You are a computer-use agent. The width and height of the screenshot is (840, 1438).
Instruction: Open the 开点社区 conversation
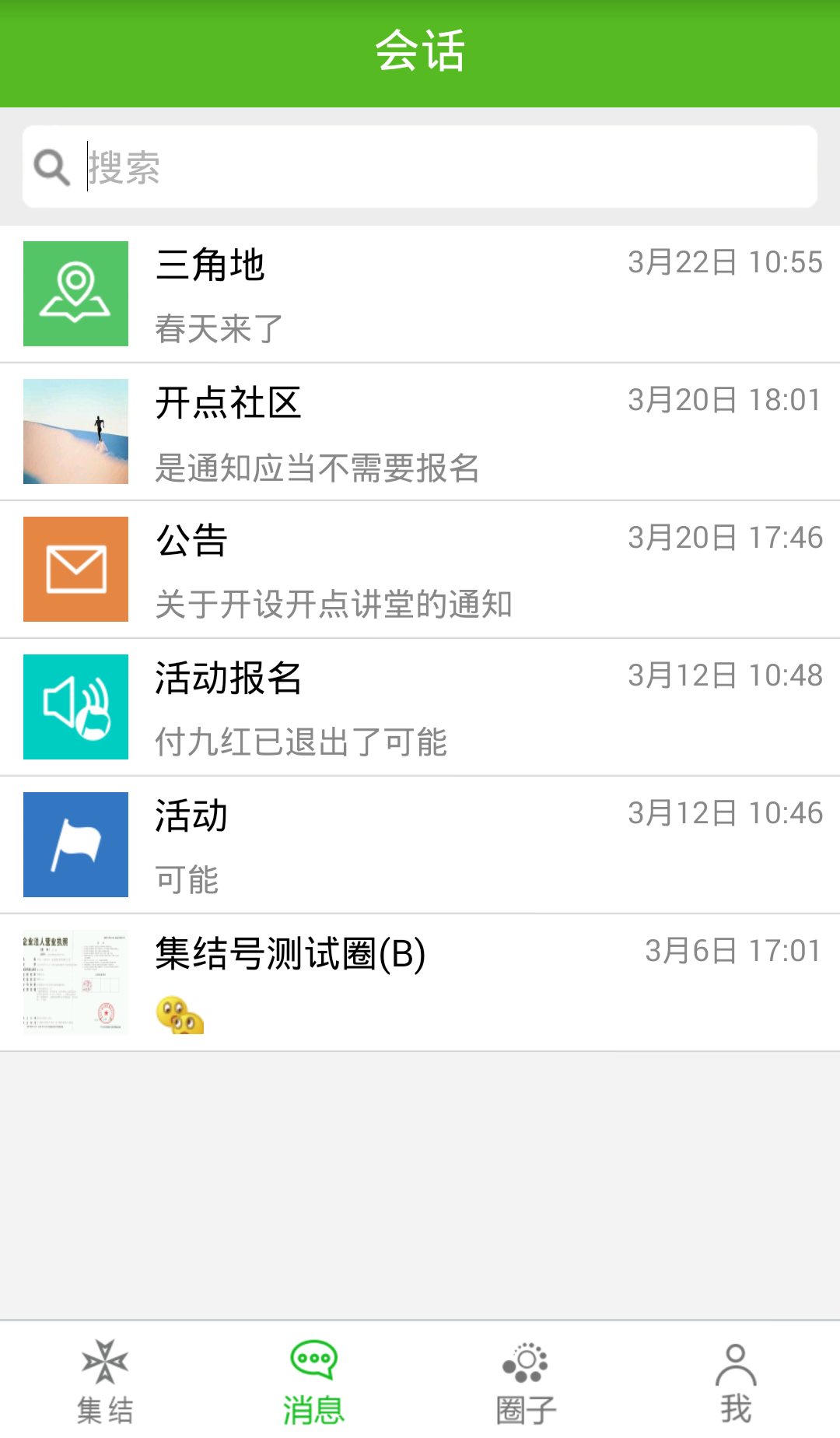click(x=420, y=432)
